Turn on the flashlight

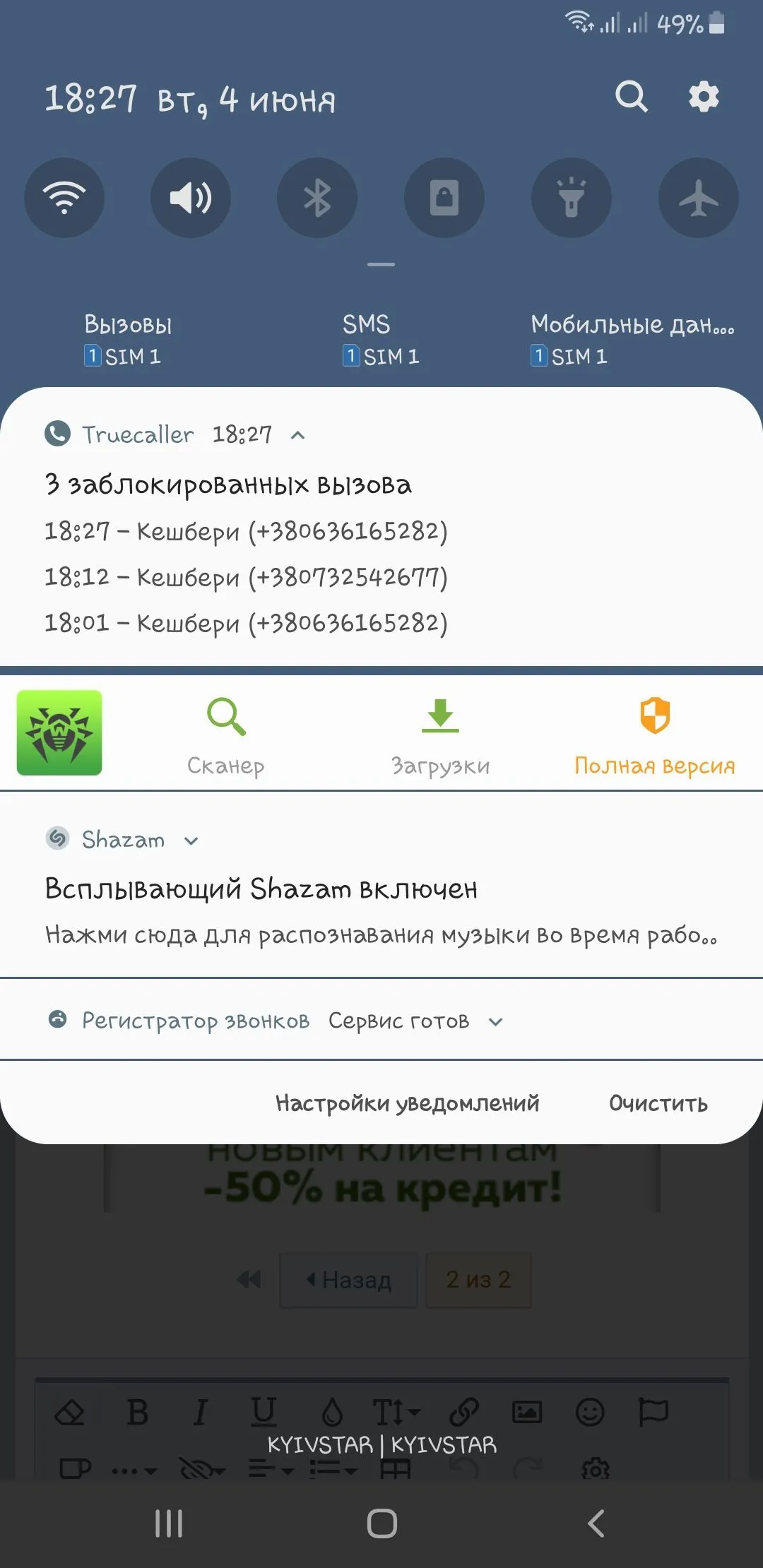[572, 198]
